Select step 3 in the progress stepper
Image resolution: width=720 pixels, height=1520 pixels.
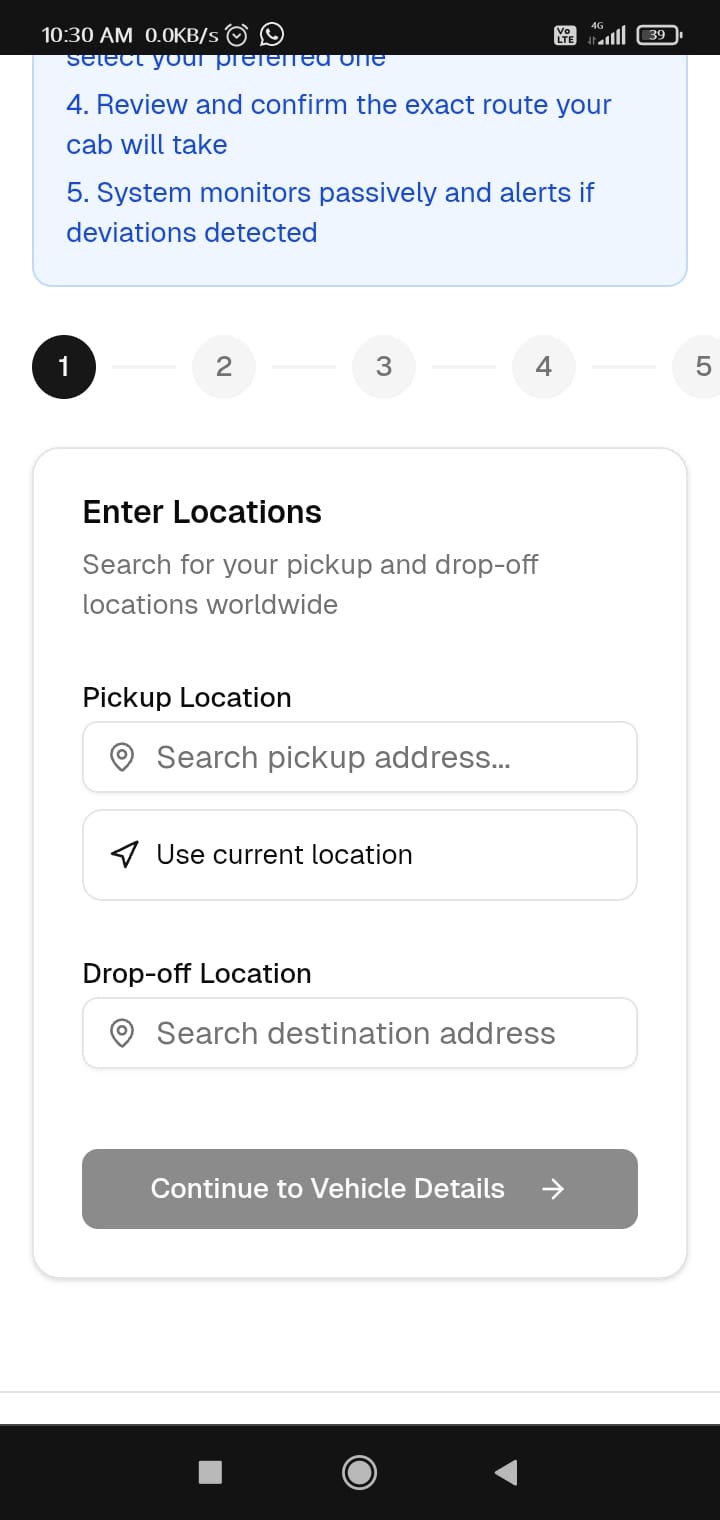coord(384,367)
